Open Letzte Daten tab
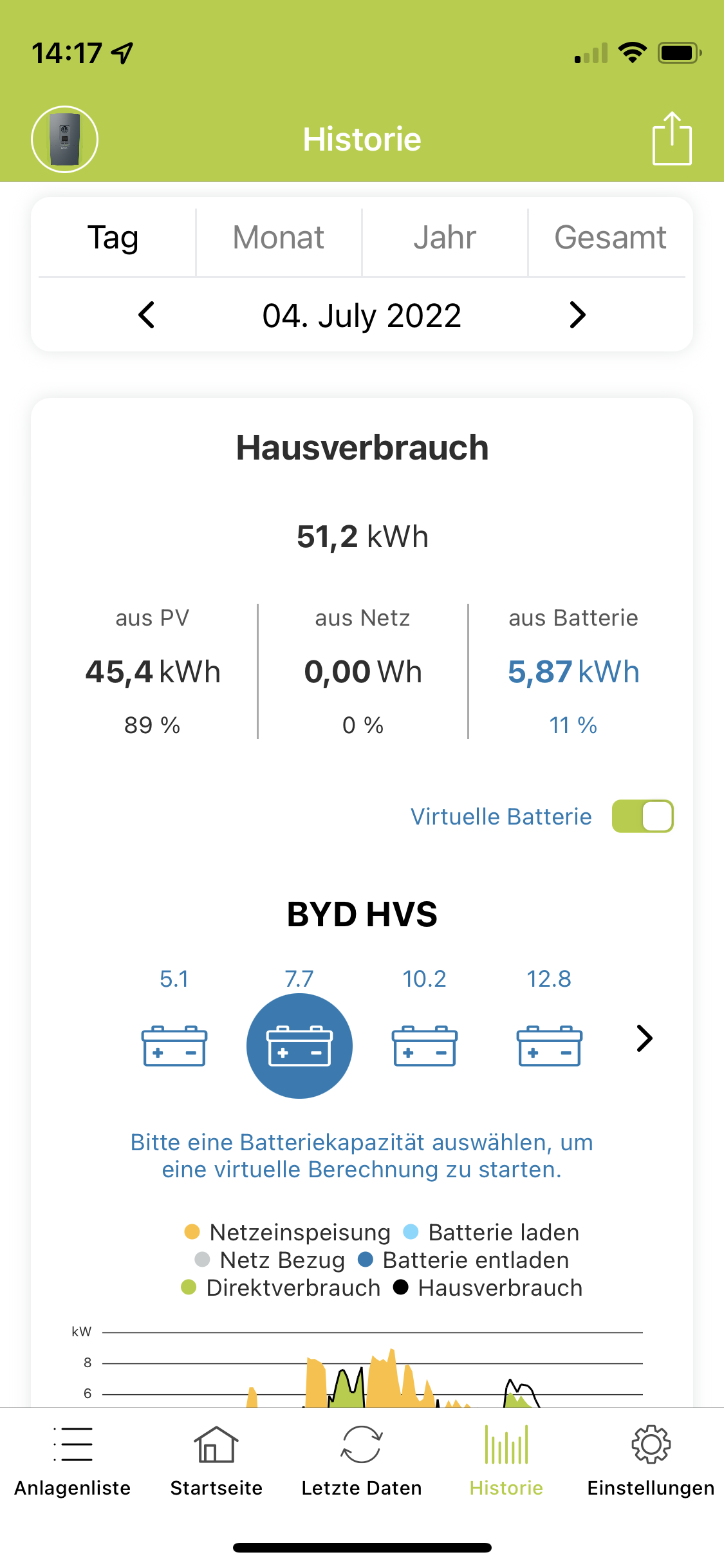This screenshot has height=1568, width=724. tap(362, 1461)
